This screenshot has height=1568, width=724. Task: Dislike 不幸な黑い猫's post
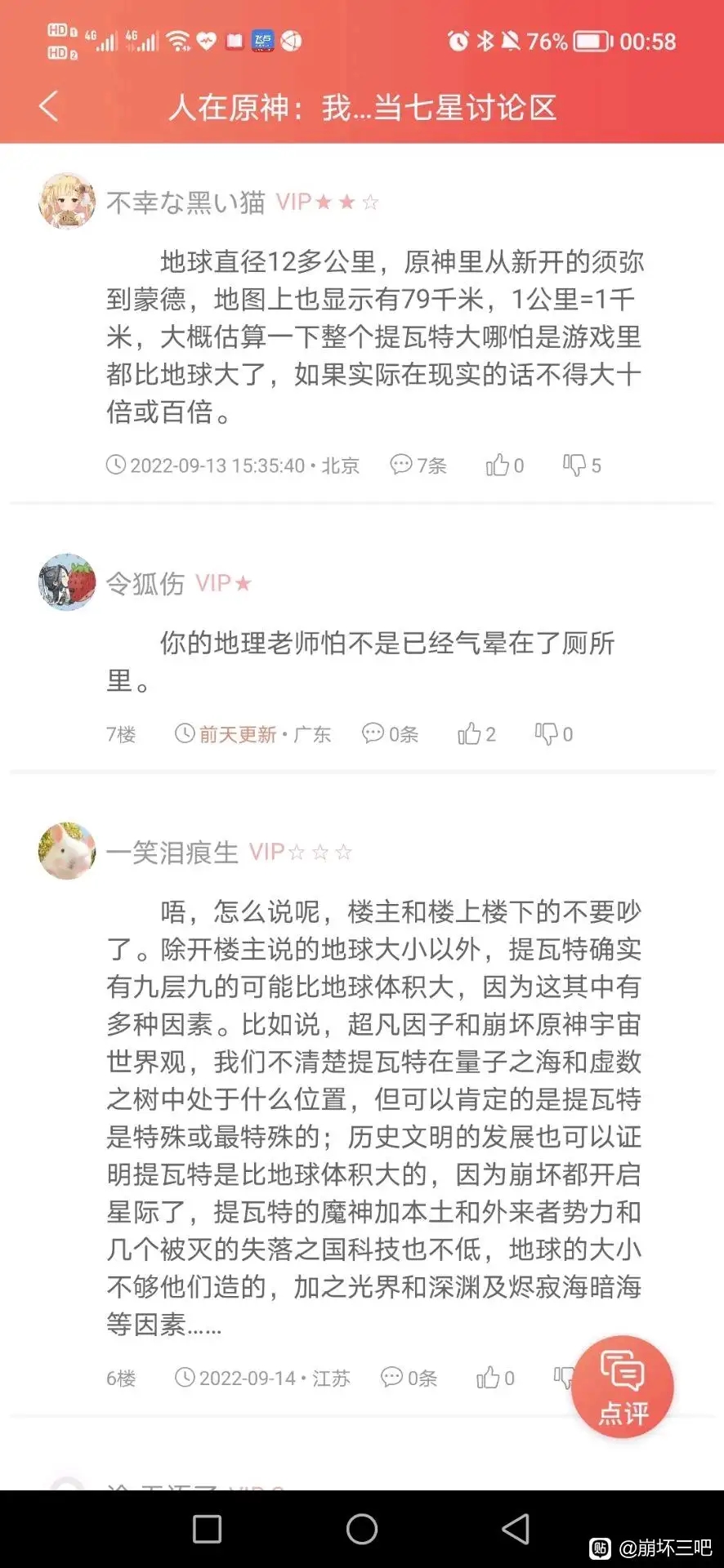582,465
